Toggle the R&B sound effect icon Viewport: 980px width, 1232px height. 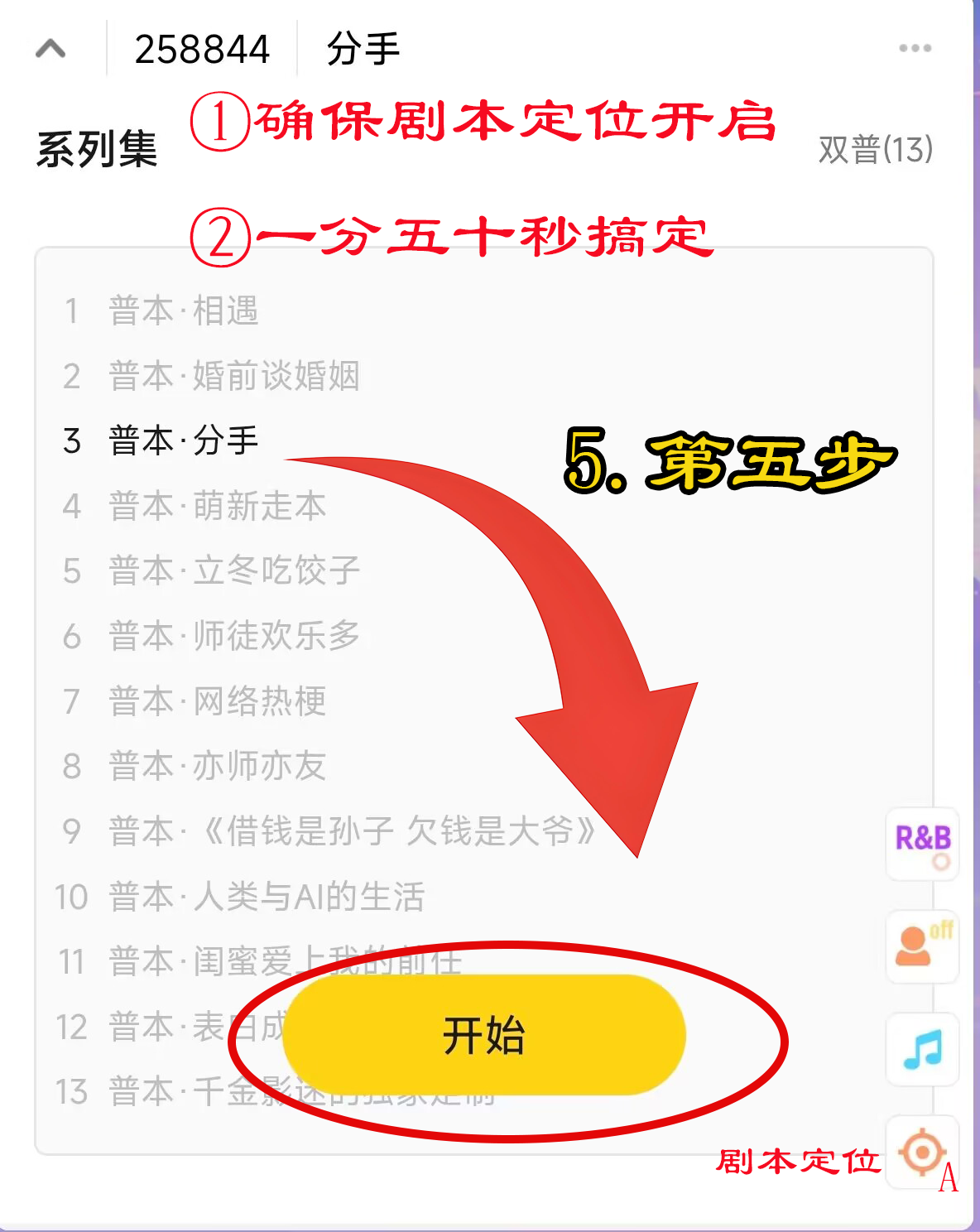point(922,844)
